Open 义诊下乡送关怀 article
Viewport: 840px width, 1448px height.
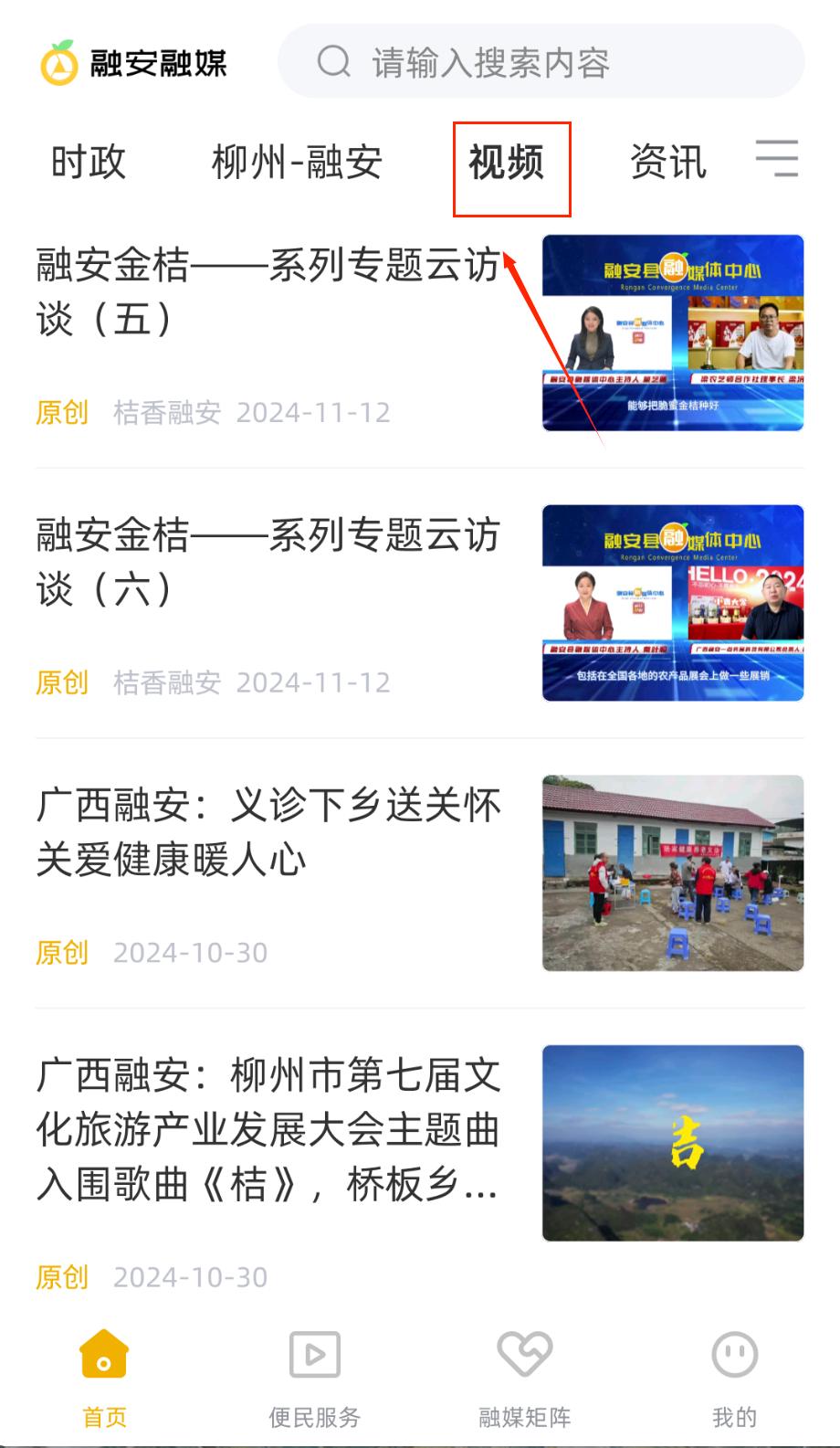(x=268, y=832)
